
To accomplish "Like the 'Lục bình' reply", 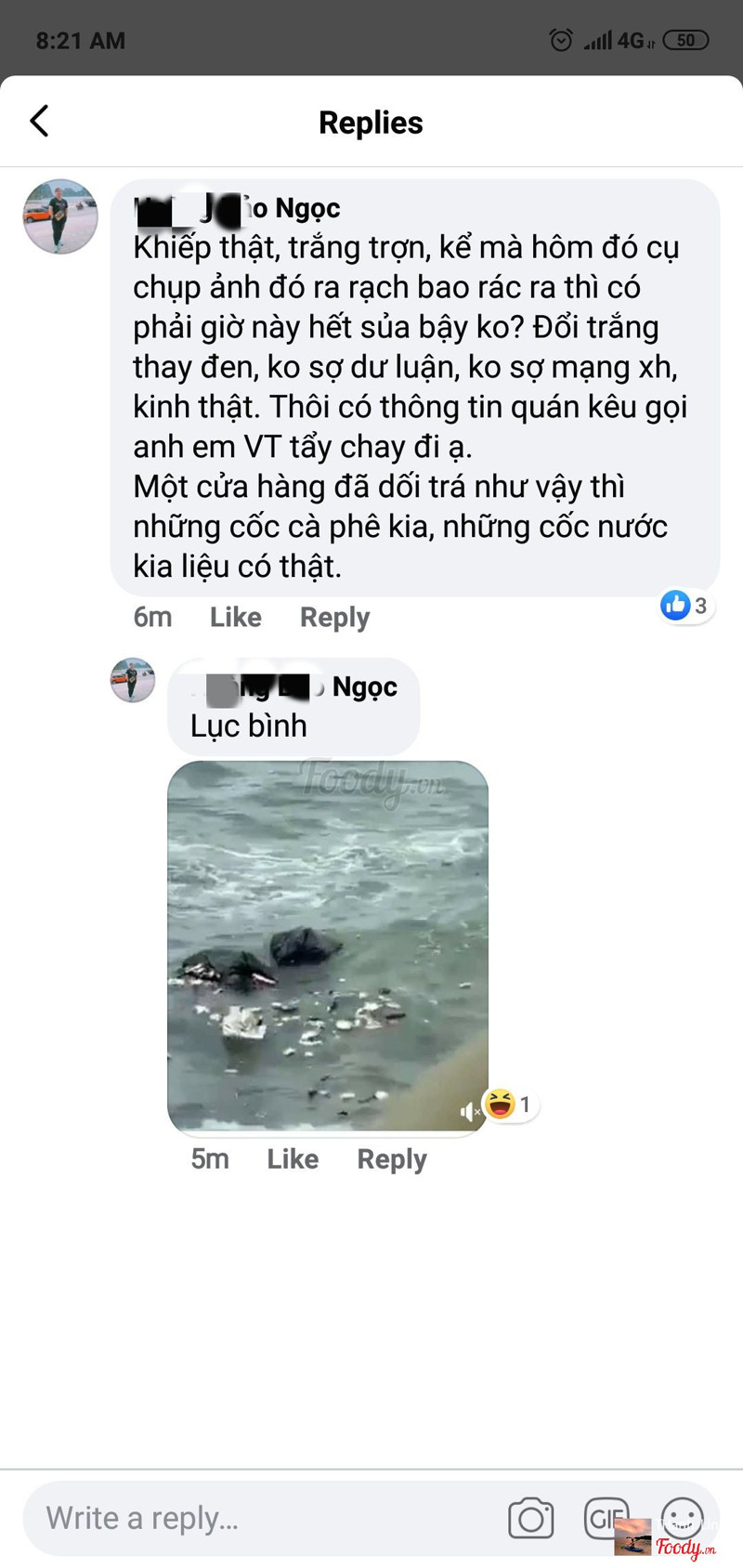I will point(292,1158).
